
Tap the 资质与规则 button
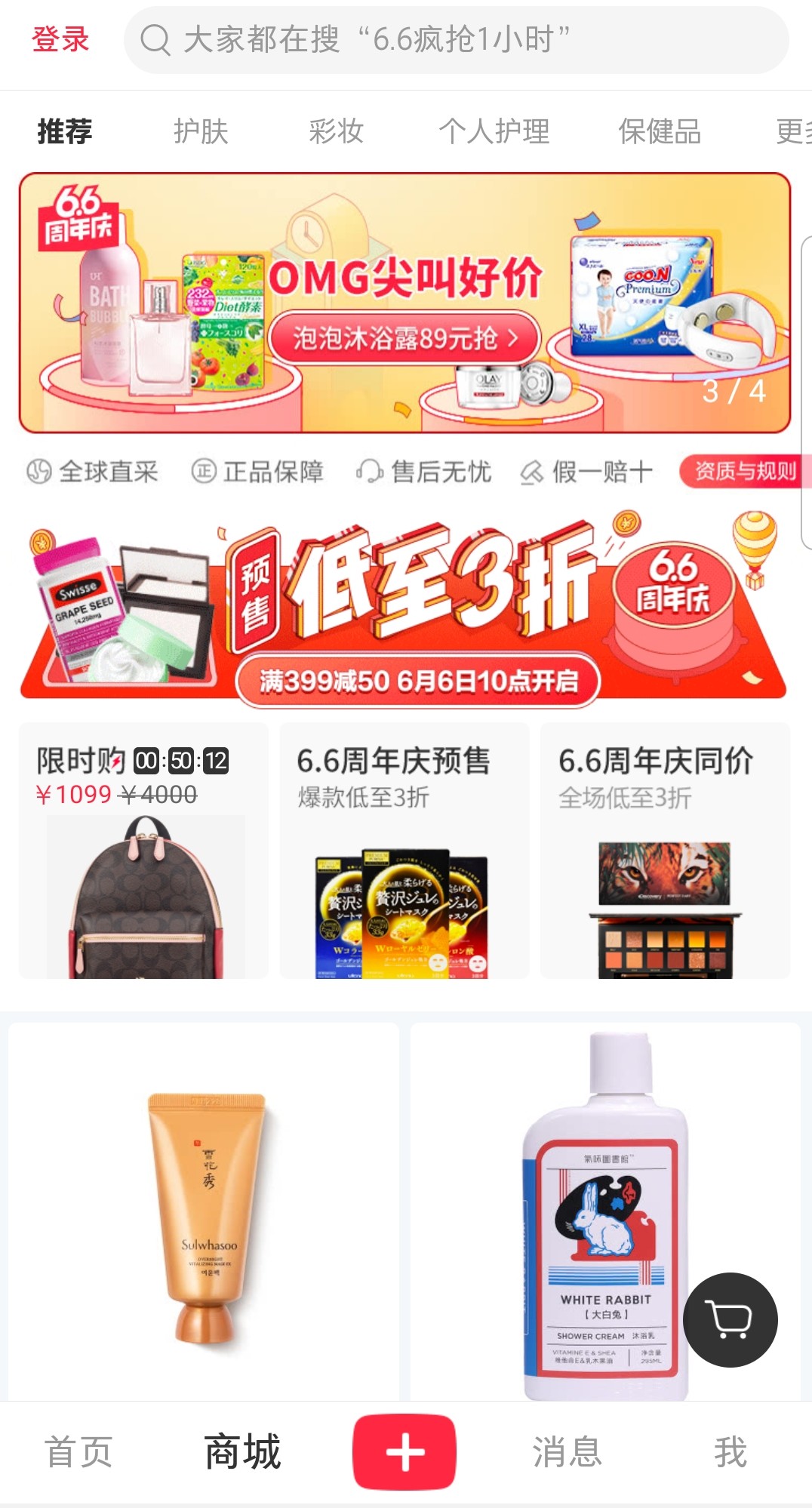[x=743, y=472]
